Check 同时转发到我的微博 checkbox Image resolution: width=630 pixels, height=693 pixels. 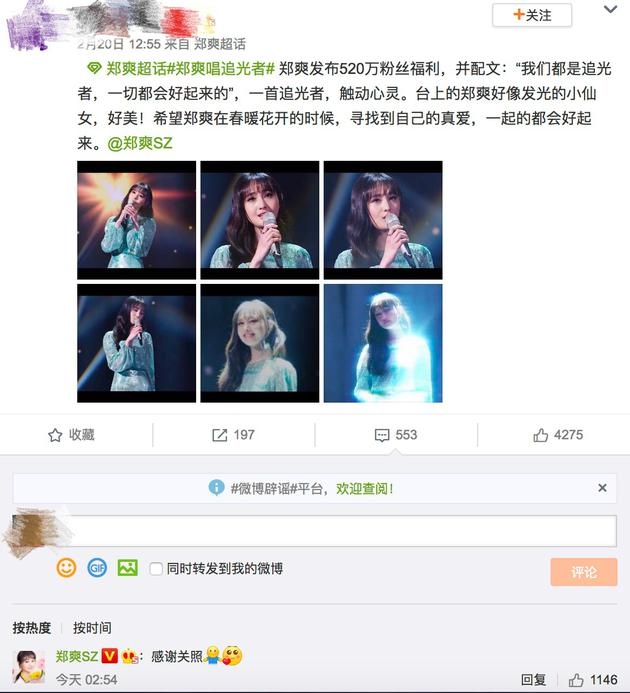pyautogui.click(x=156, y=569)
